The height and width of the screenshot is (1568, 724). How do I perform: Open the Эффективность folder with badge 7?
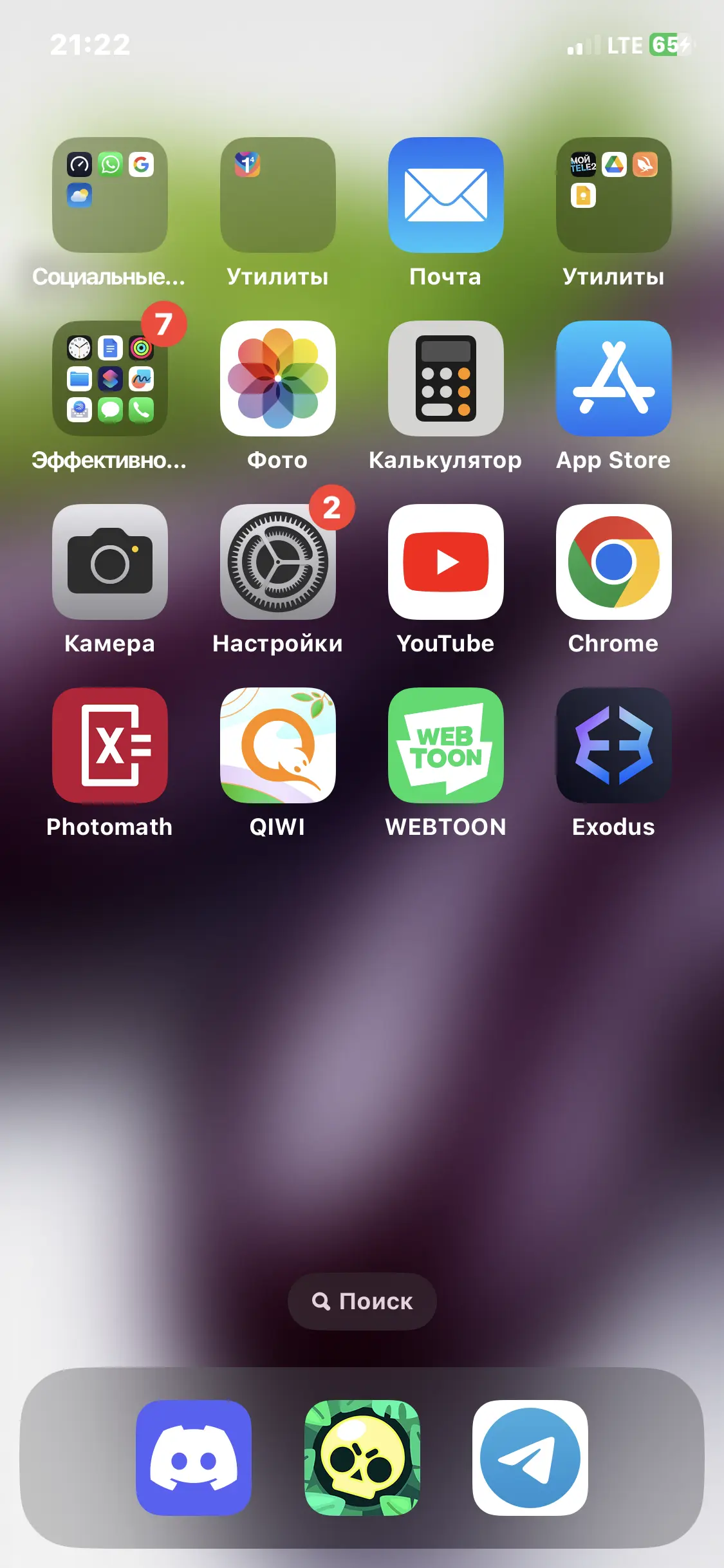(x=110, y=378)
